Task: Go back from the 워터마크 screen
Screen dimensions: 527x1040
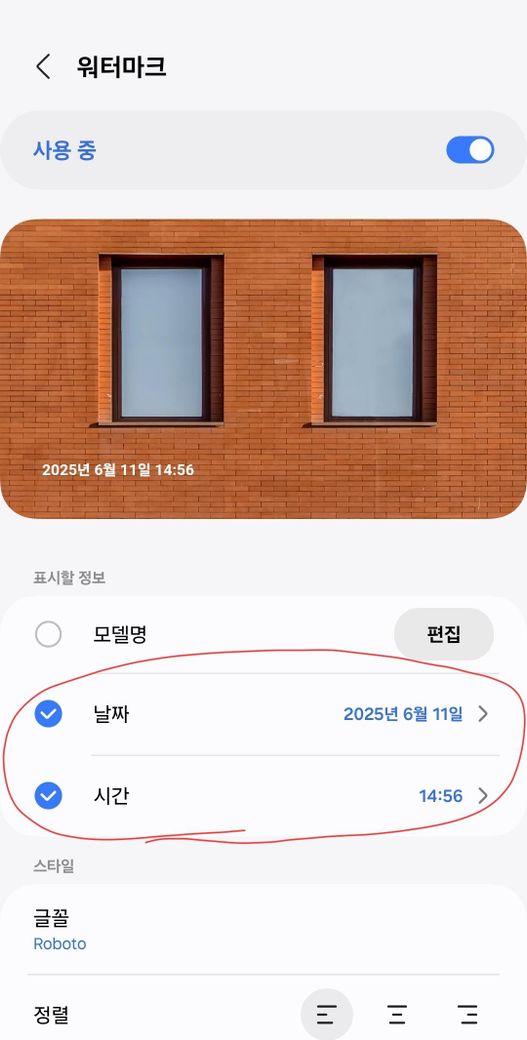Action: 43,67
